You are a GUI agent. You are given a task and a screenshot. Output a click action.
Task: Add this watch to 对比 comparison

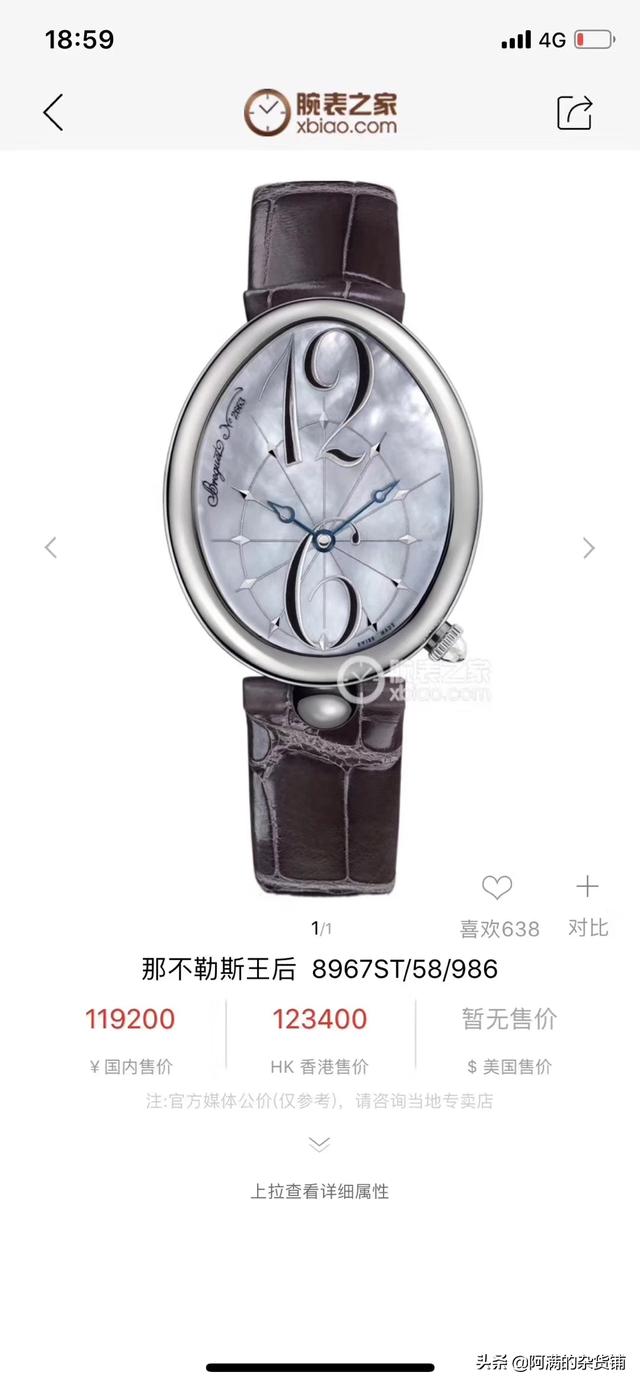click(587, 887)
